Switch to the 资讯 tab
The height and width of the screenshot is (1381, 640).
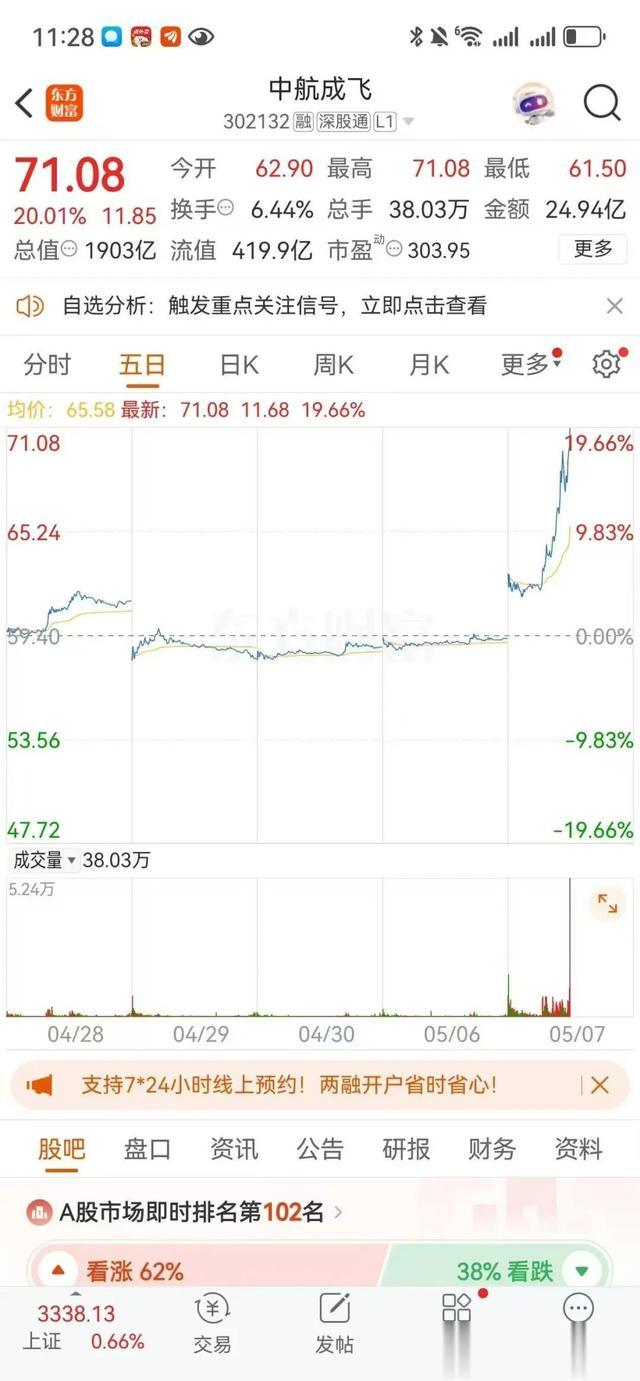[x=233, y=1149]
